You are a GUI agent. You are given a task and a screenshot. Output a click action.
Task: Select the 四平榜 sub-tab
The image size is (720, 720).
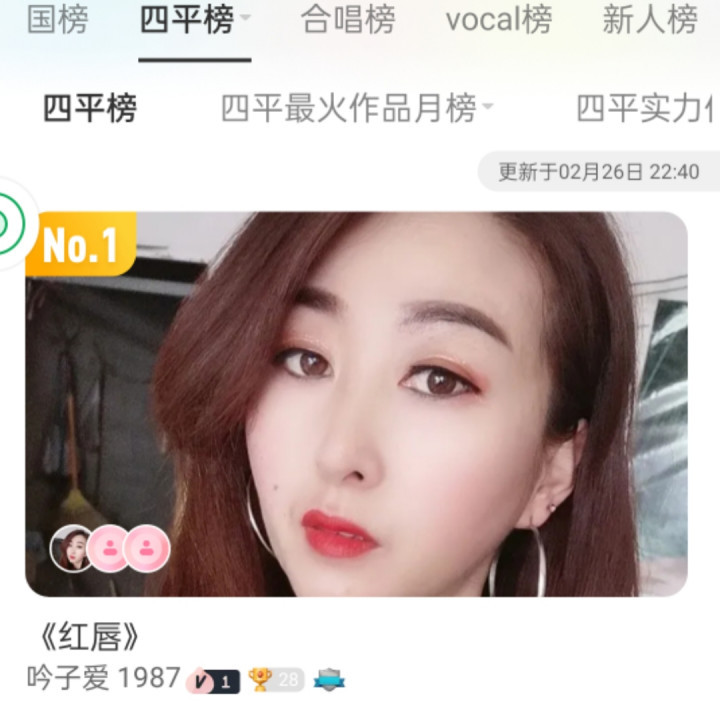(90, 109)
